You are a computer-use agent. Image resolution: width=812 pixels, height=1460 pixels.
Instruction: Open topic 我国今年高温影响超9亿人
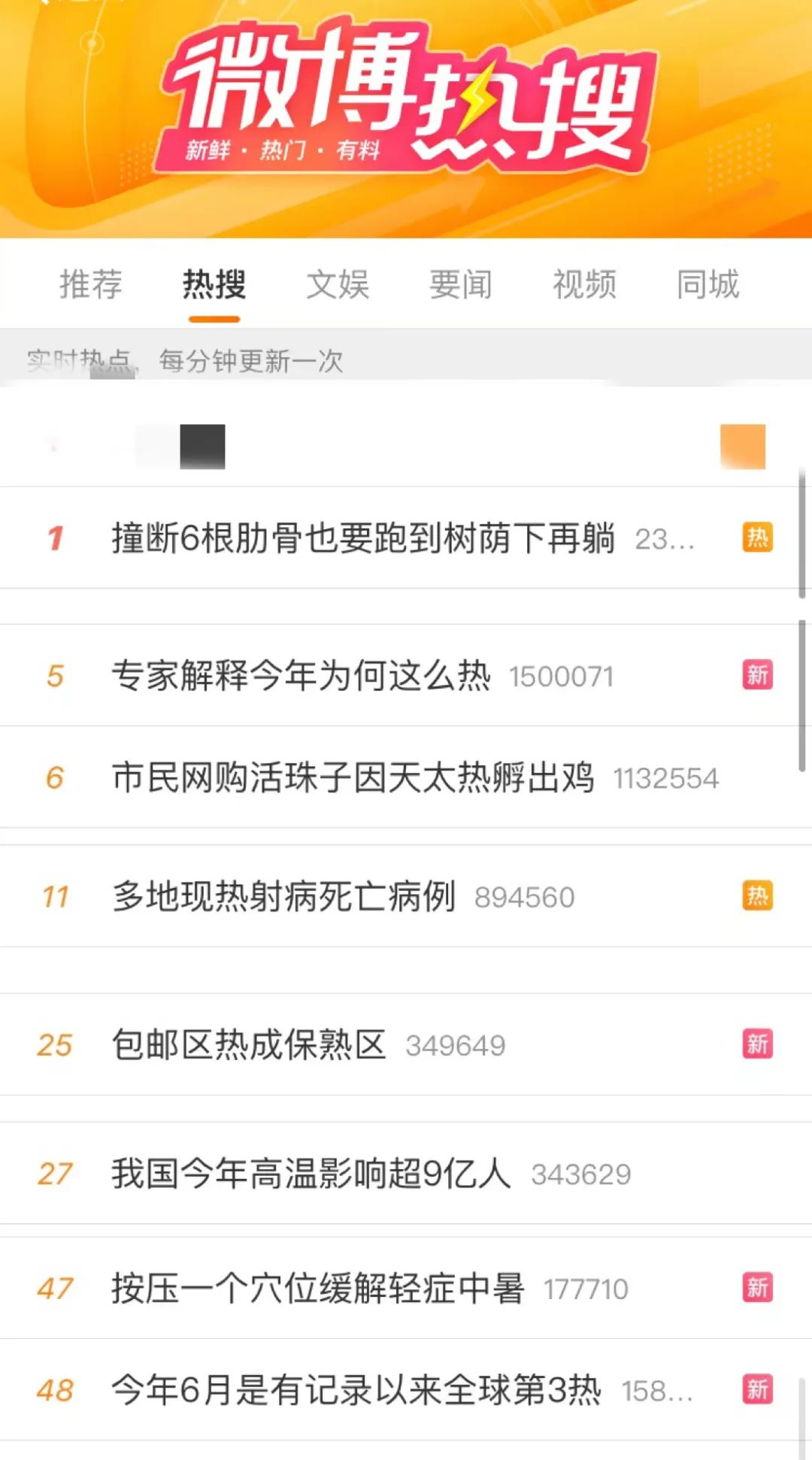point(311,1174)
